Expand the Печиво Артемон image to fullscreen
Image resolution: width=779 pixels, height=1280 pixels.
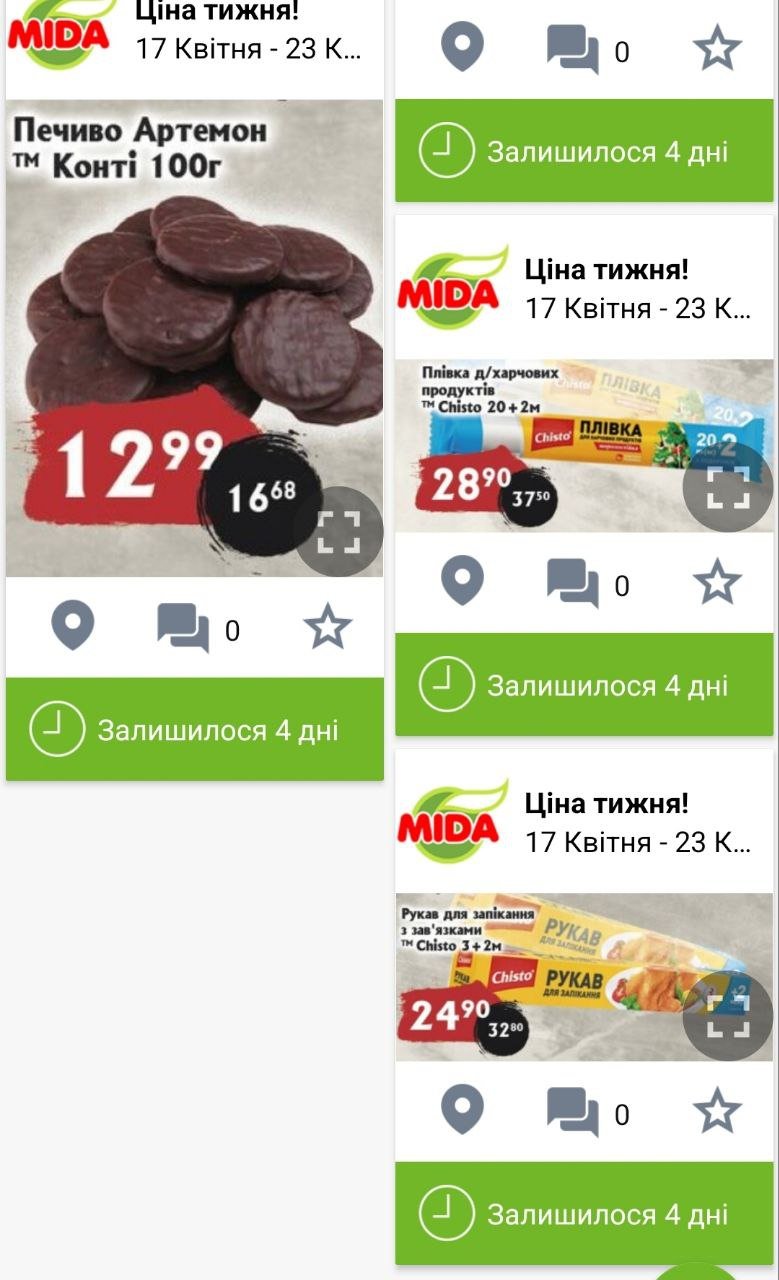[x=338, y=531]
